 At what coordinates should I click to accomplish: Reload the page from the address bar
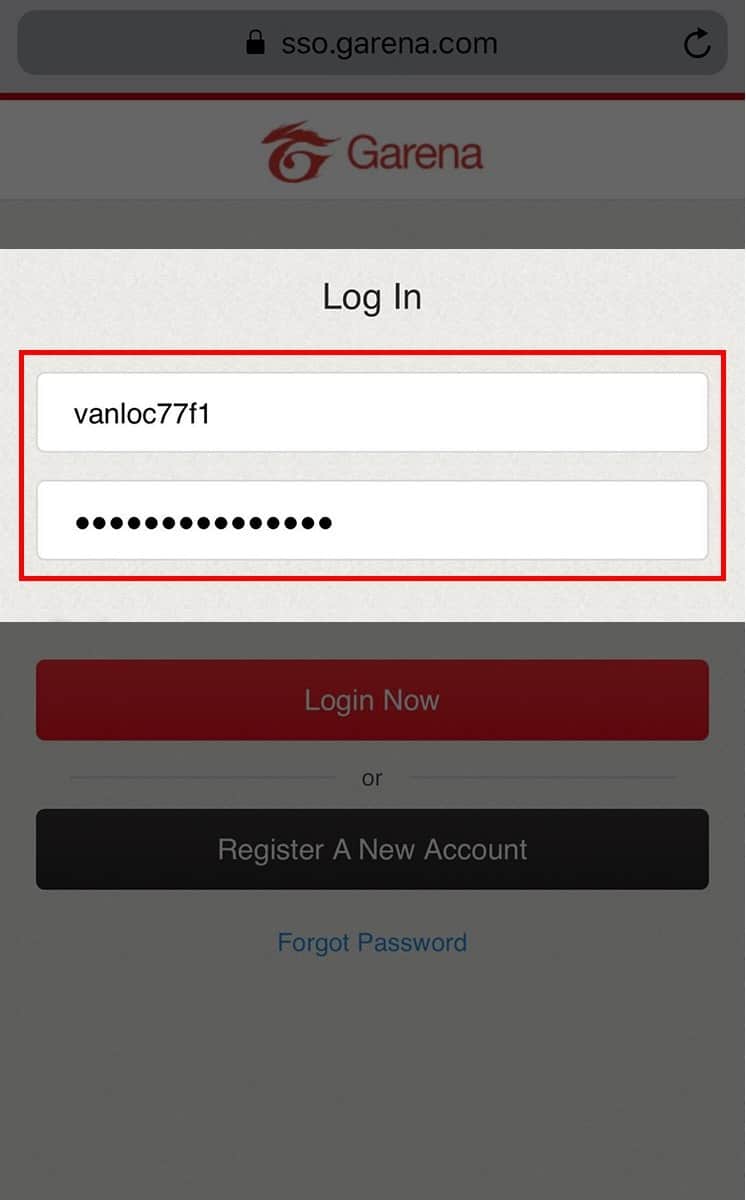(x=696, y=43)
